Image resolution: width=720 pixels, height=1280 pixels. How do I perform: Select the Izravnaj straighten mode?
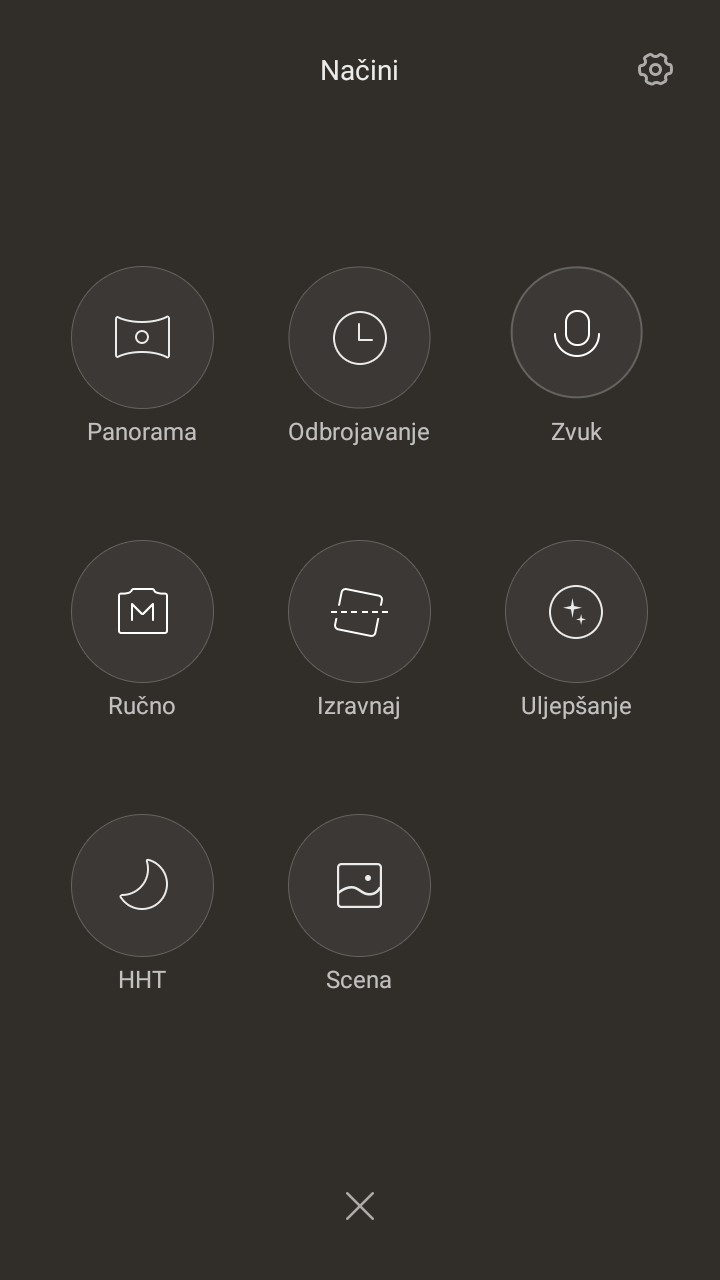point(359,612)
